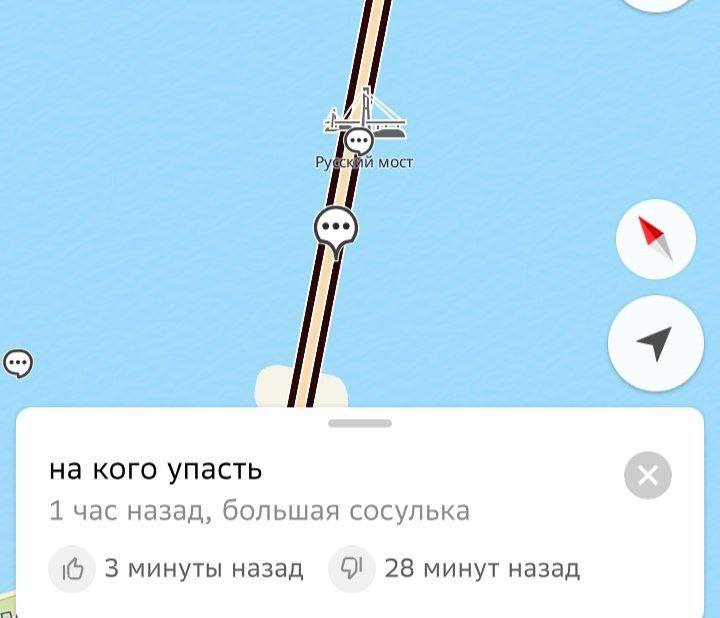Image resolution: width=720 pixels, height=618 pixels.
Task: Close the road comment card
Action: pyautogui.click(x=648, y=476)
